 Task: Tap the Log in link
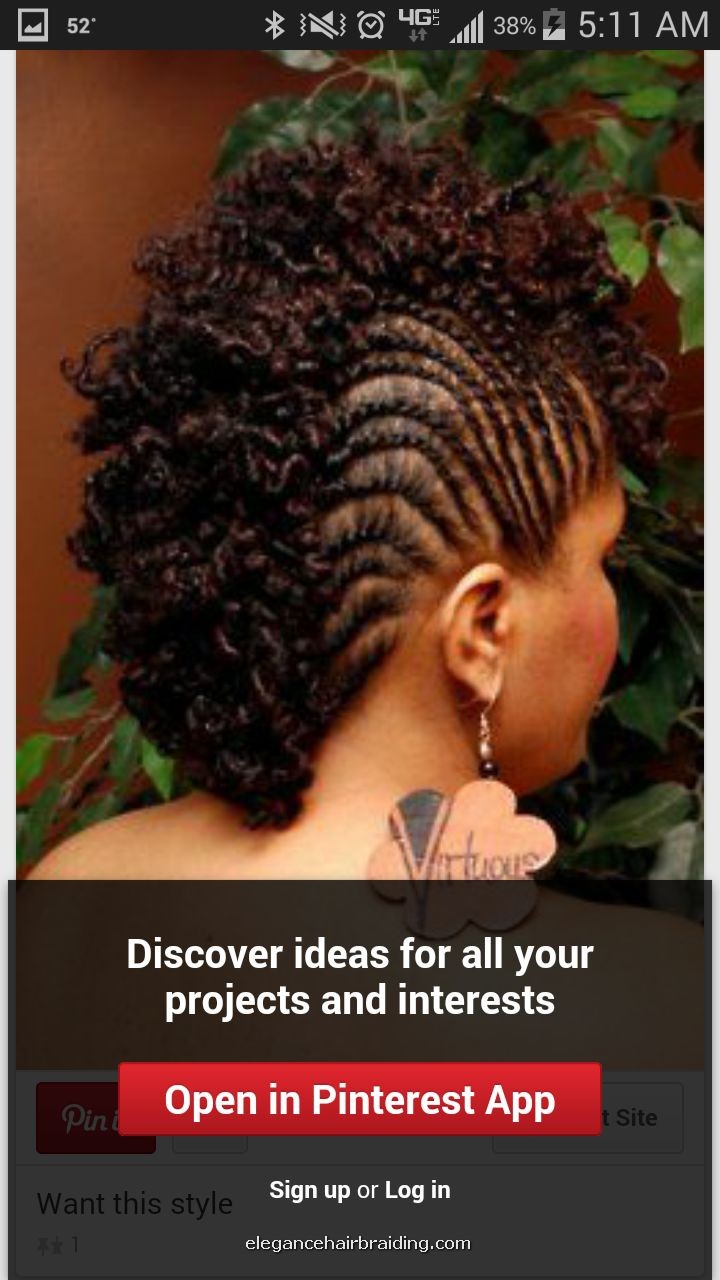coord(417,1190)
